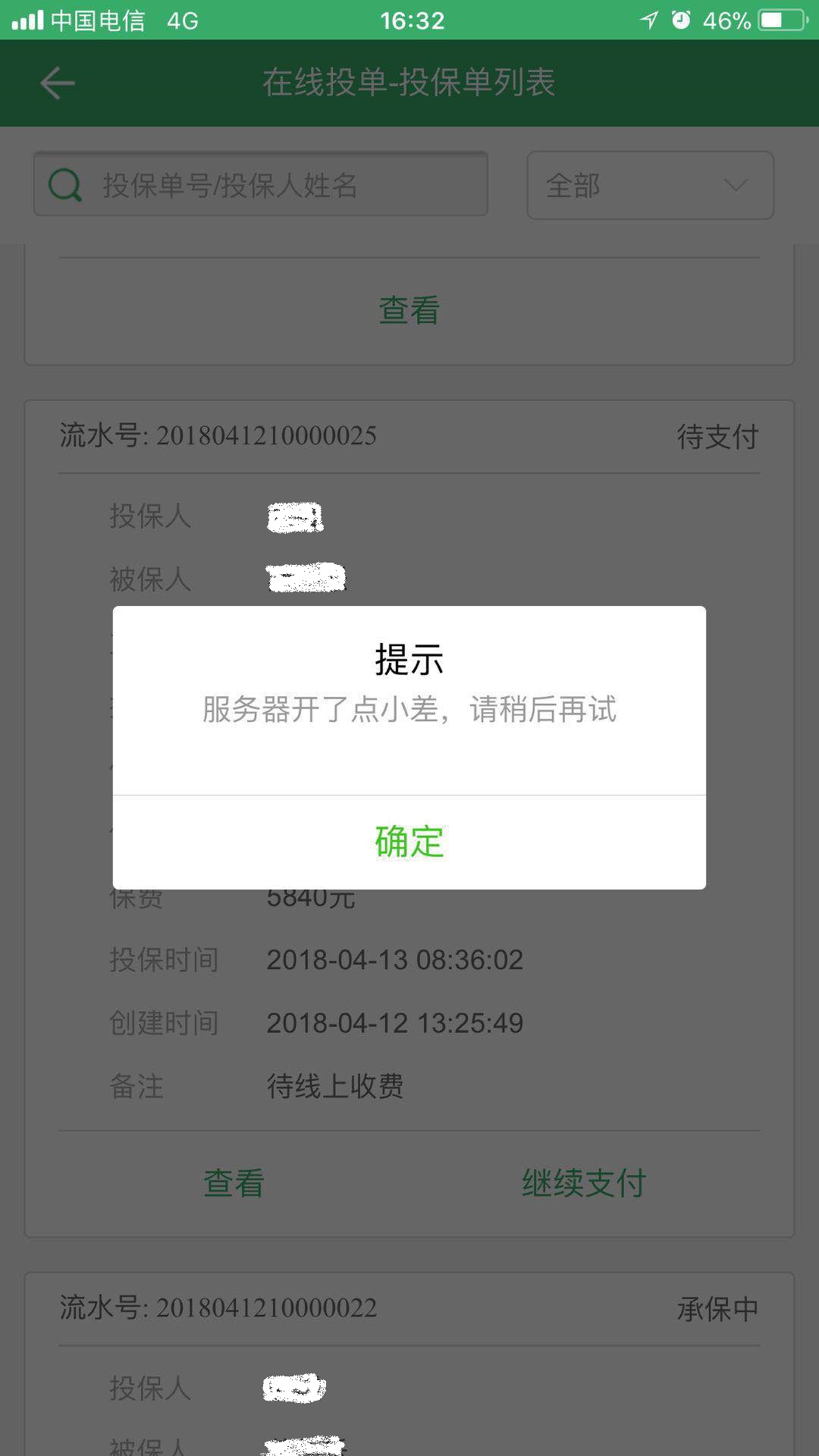
Task: Expand the 全部 status filter dropdown
Action: (x=650, y=186)
